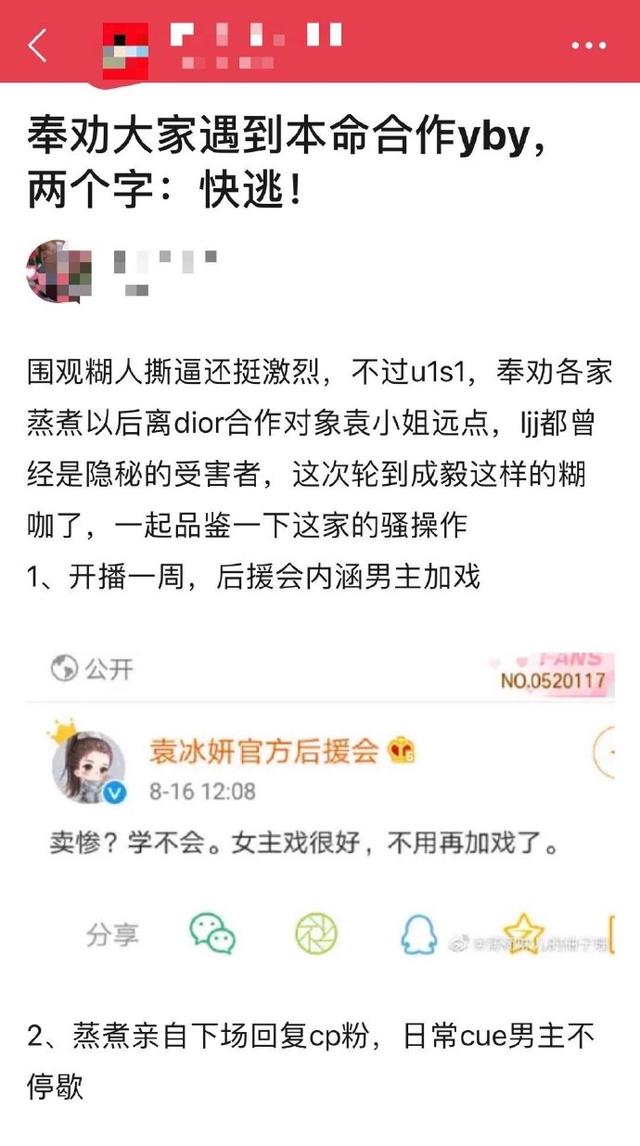Go back using the header arrow
This screenshot has height=1146, width=640.
(x=38, y=44)
